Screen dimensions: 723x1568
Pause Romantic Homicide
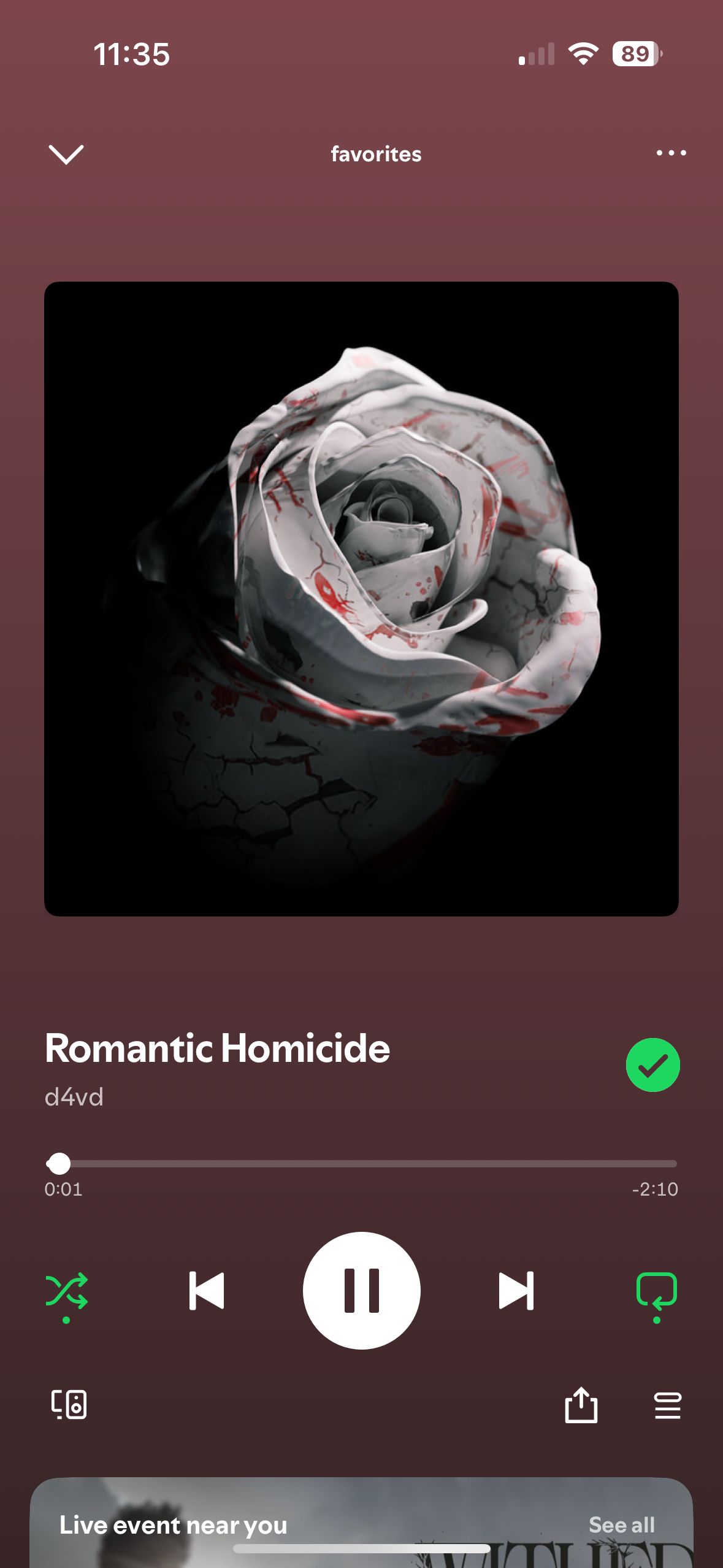coord(361,1290)
